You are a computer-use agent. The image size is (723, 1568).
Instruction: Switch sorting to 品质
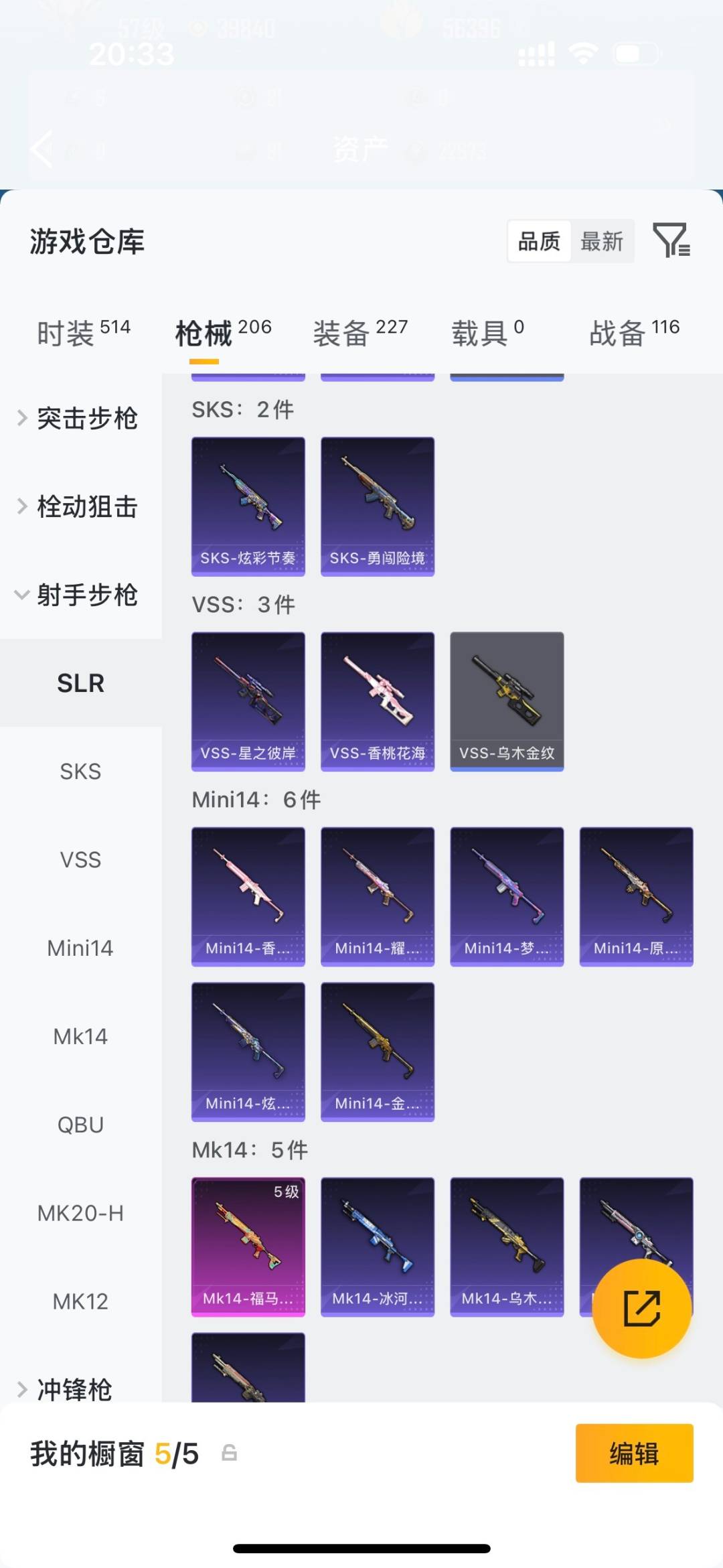coord(539,241)
